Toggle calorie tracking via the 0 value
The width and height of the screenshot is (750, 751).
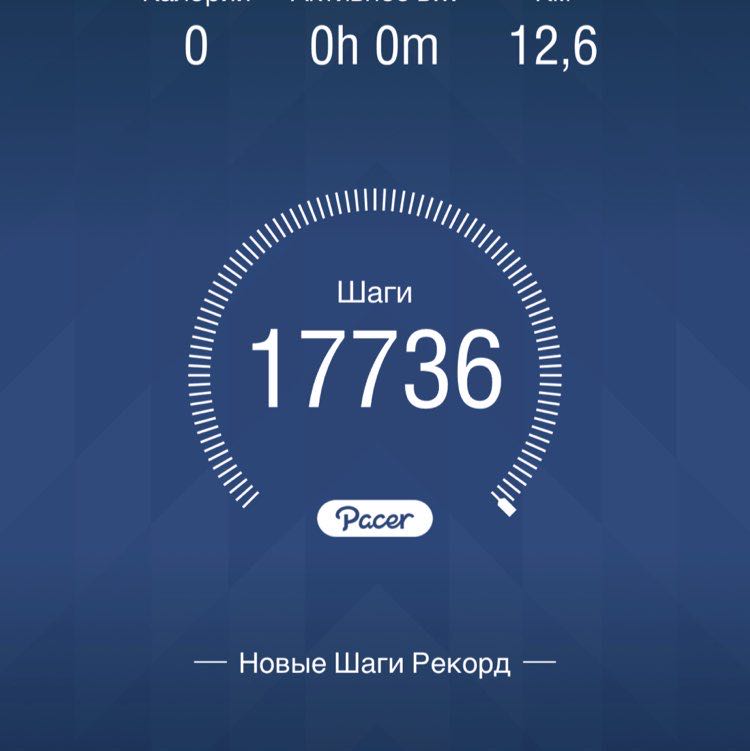(x=200, y=44)
